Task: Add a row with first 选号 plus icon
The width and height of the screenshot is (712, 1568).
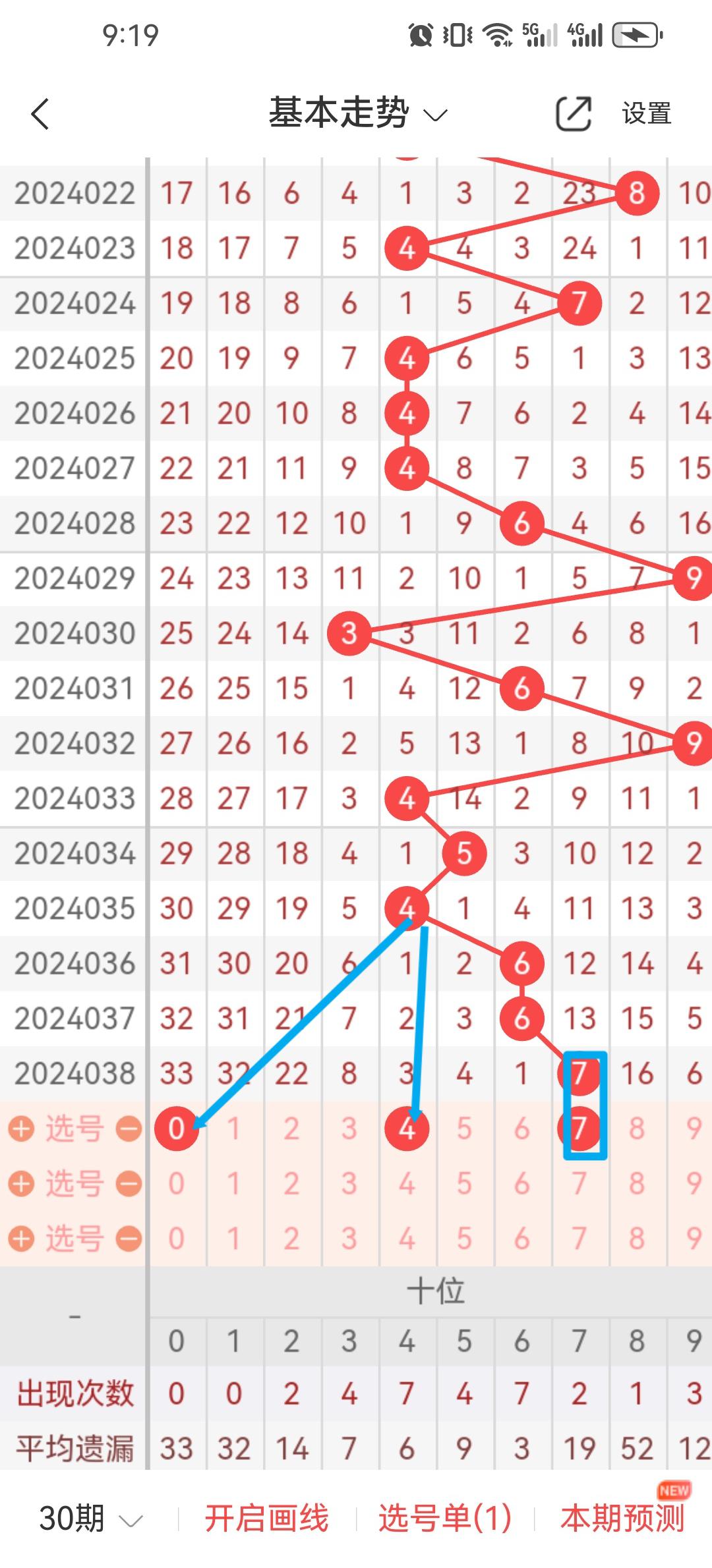Action: tap(21, 1129)
